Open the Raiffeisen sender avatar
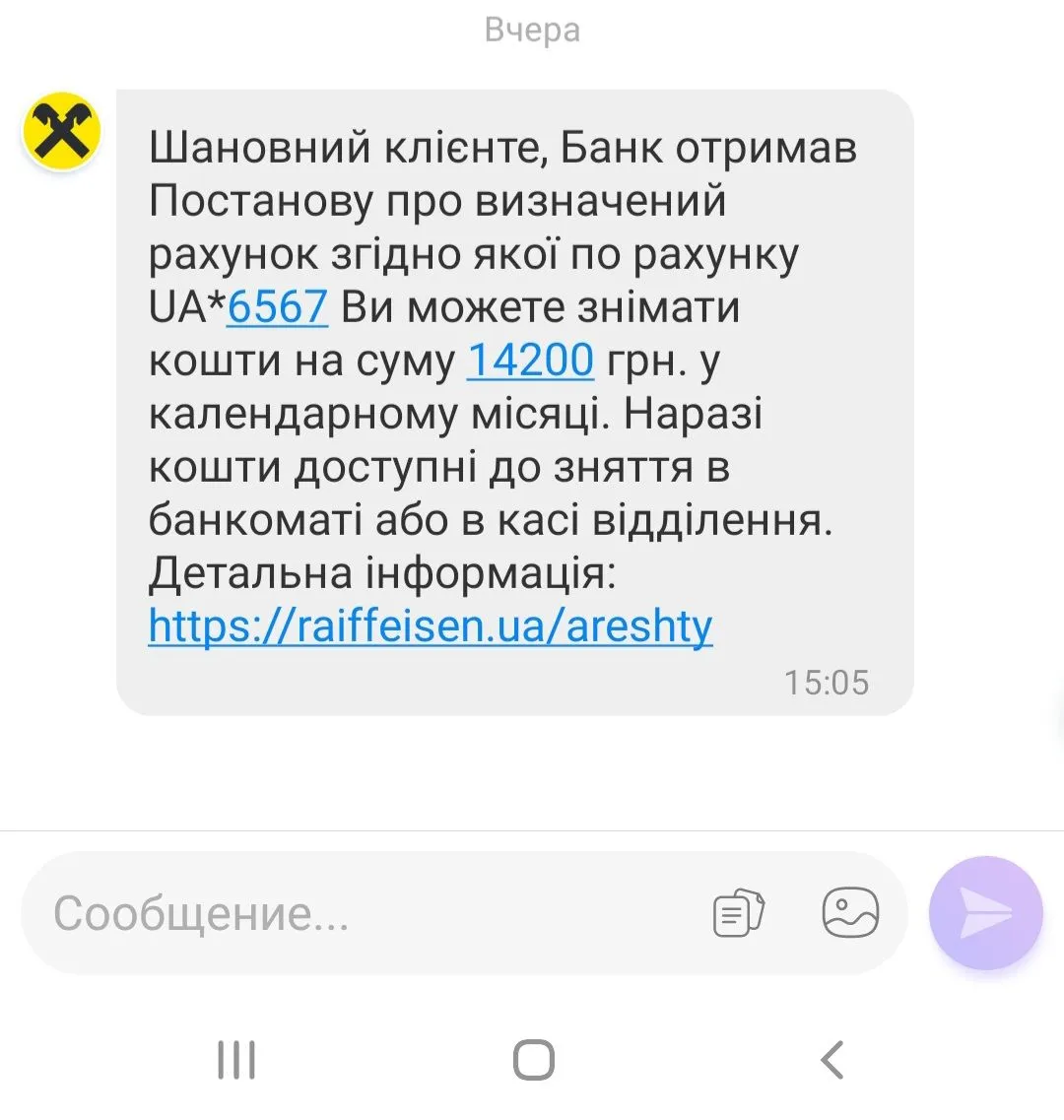The height and width of the screenshot is (1120, 1064). [62, 131]
